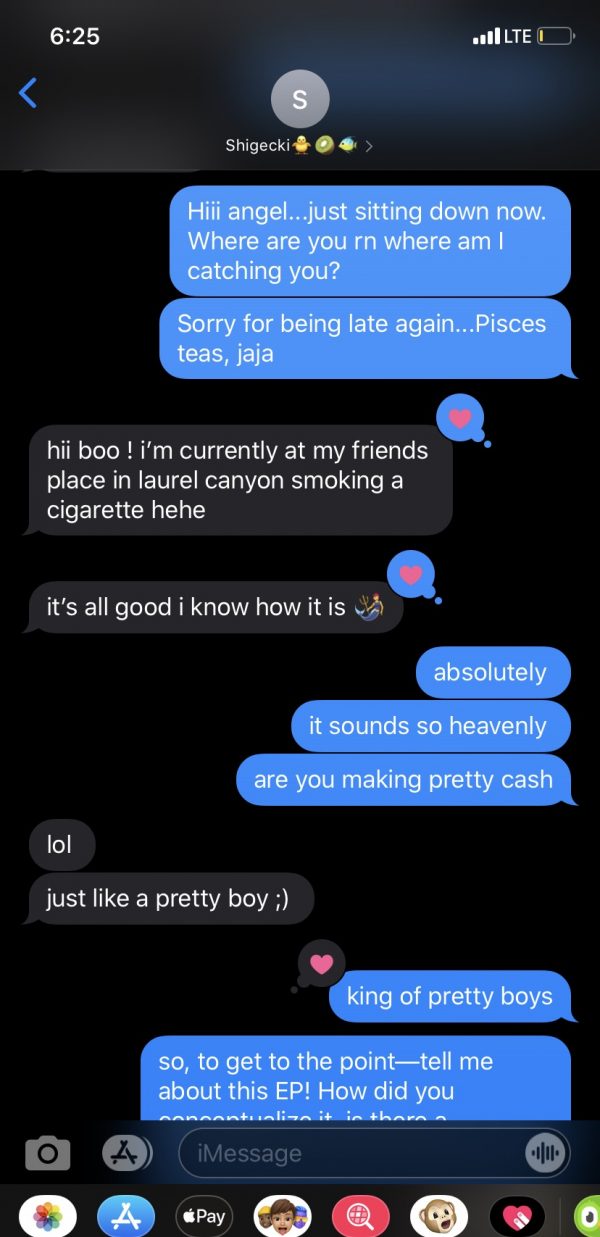Viewport: 600px width, 1237px height.
Task: Record an audio message
Action: click(x=544, y=1153)
